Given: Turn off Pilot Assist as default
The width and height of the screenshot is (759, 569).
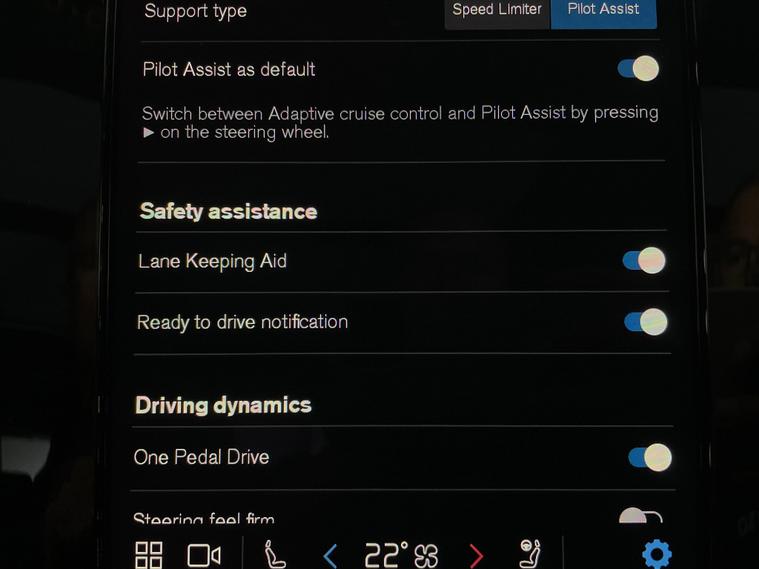Looking at the screenshot, I should (638, 69).
